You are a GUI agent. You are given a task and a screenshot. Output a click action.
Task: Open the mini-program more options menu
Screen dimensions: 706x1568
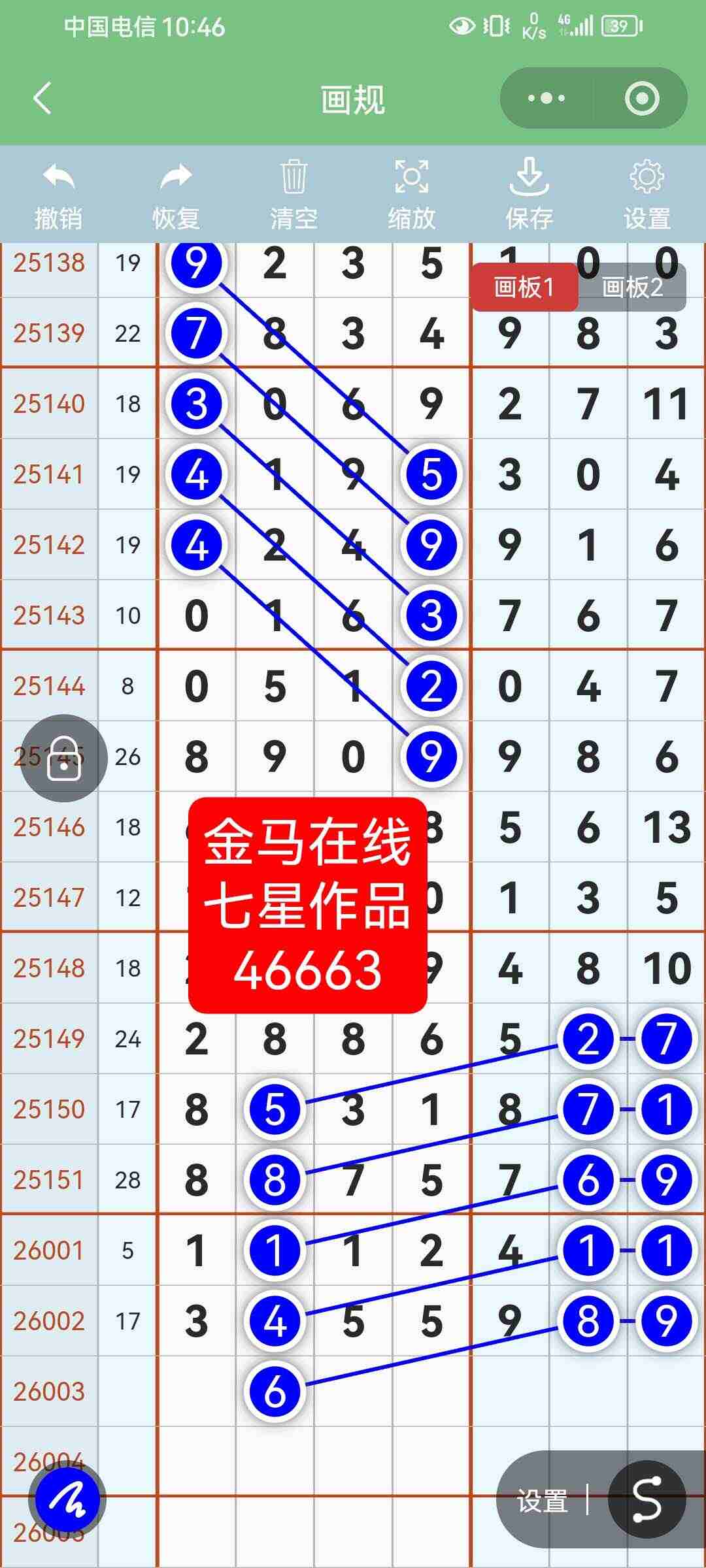pos(548,98)
